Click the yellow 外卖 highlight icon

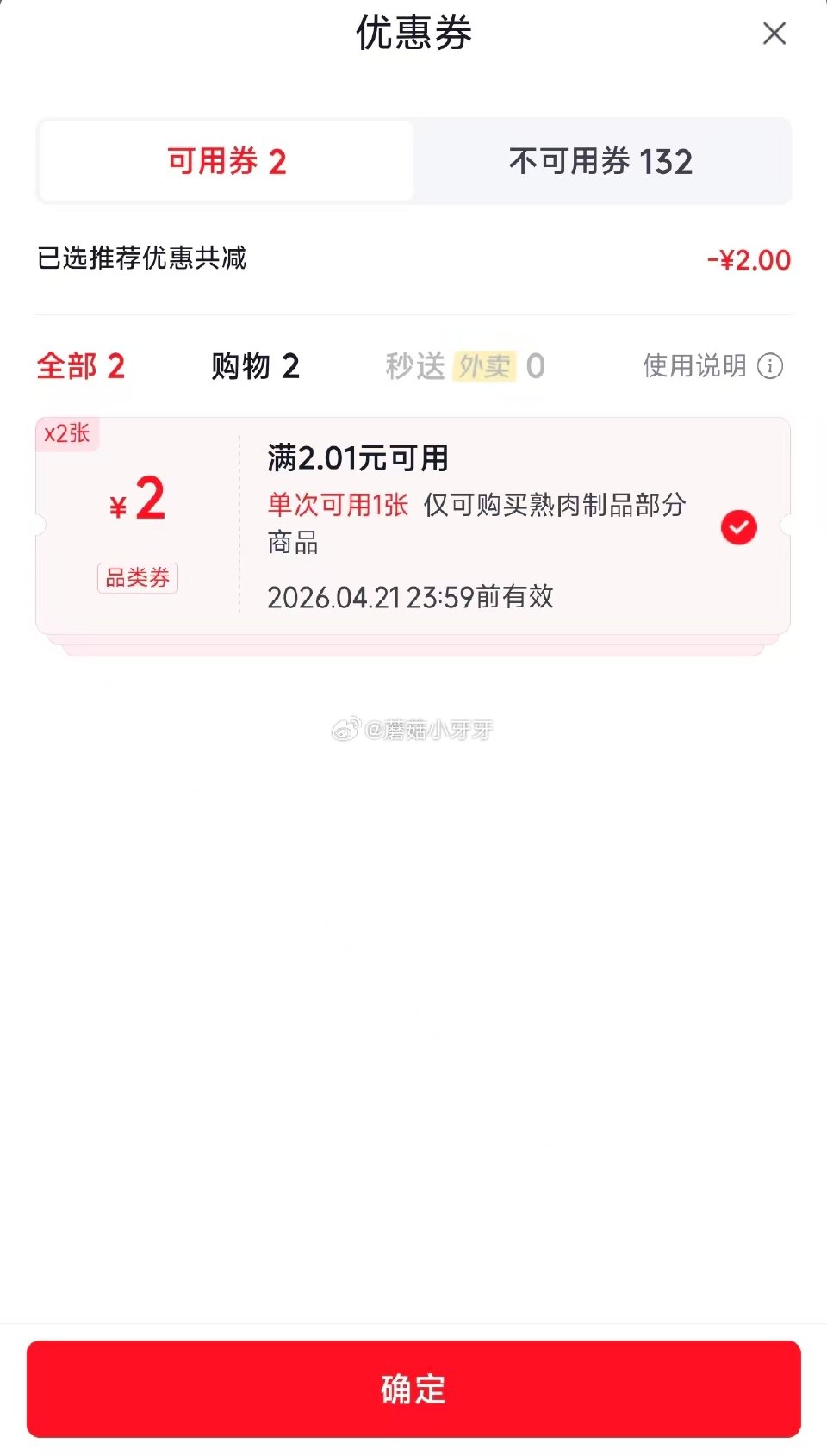pyautogui.click(x=484, y=366)
